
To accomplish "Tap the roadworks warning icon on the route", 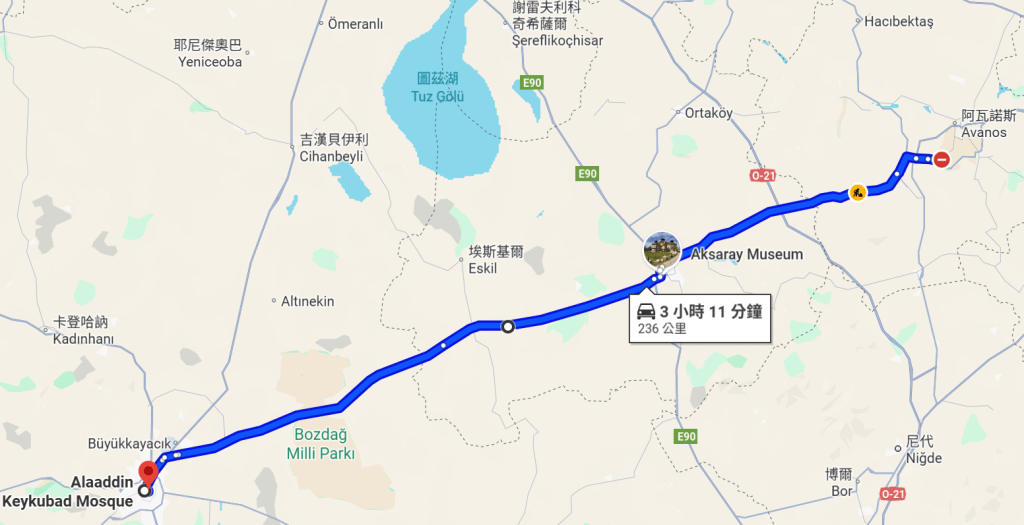I will pos(857,192).
